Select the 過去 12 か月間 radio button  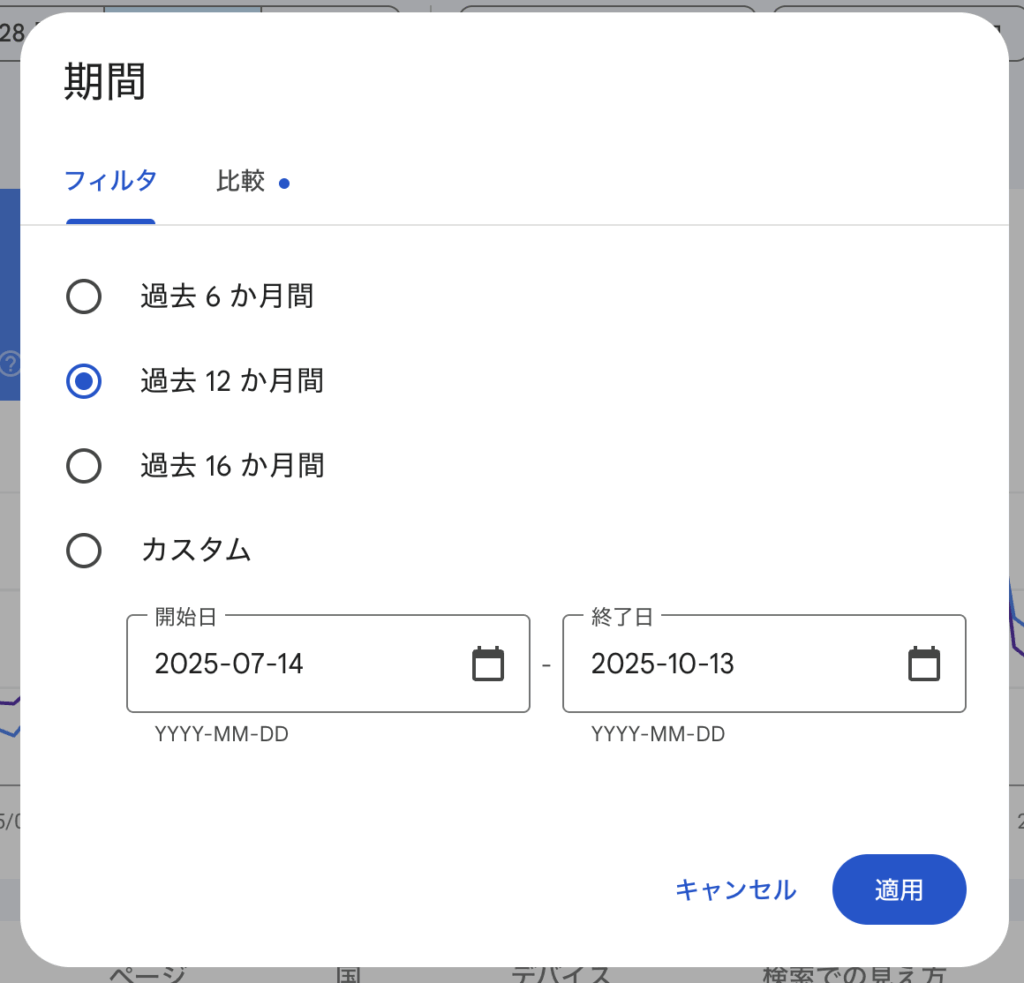pos(84,381)
